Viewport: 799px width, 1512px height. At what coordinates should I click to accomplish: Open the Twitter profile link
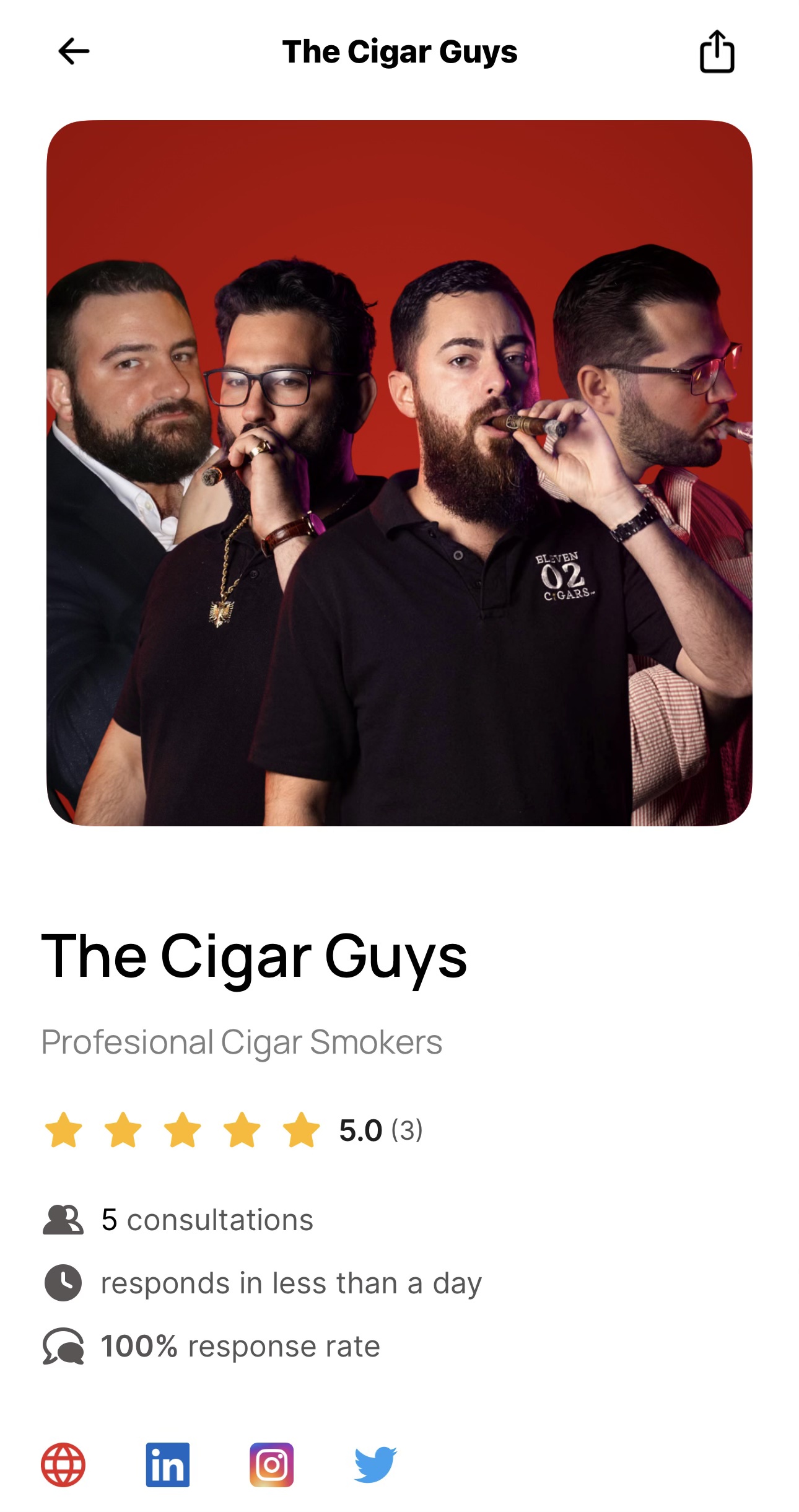375,1464
